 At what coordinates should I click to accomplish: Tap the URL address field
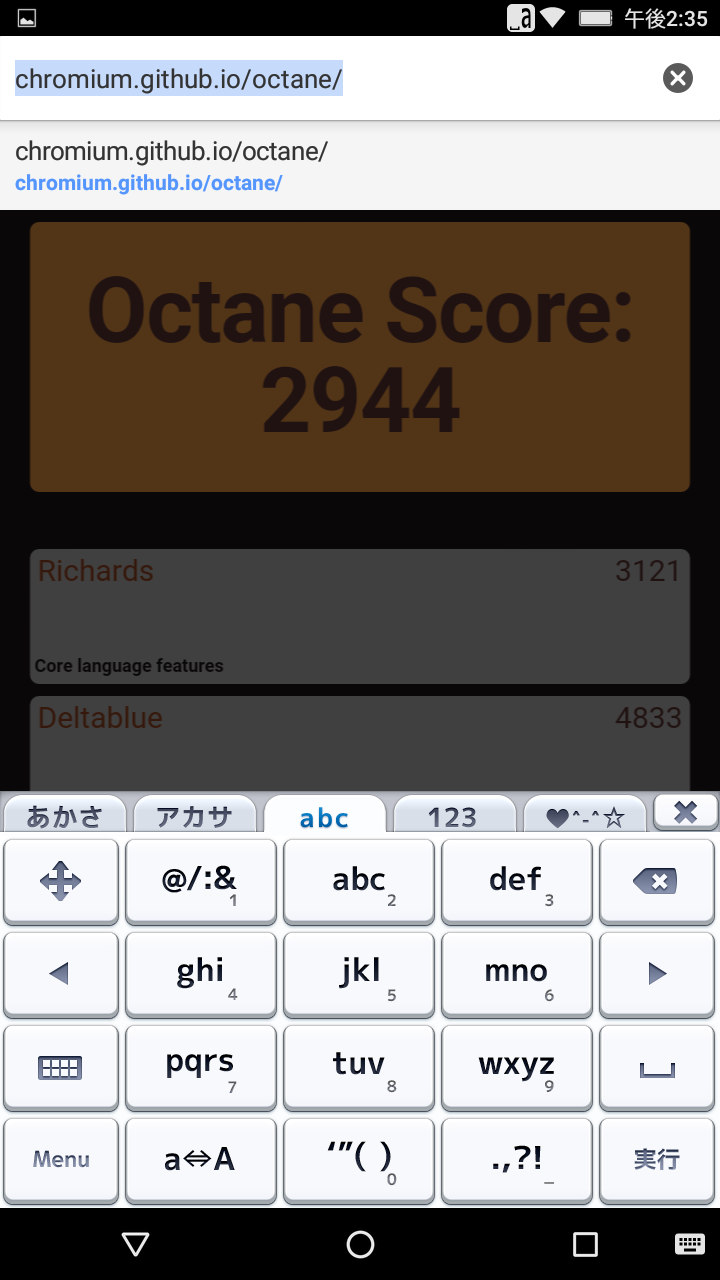(330, 78)
